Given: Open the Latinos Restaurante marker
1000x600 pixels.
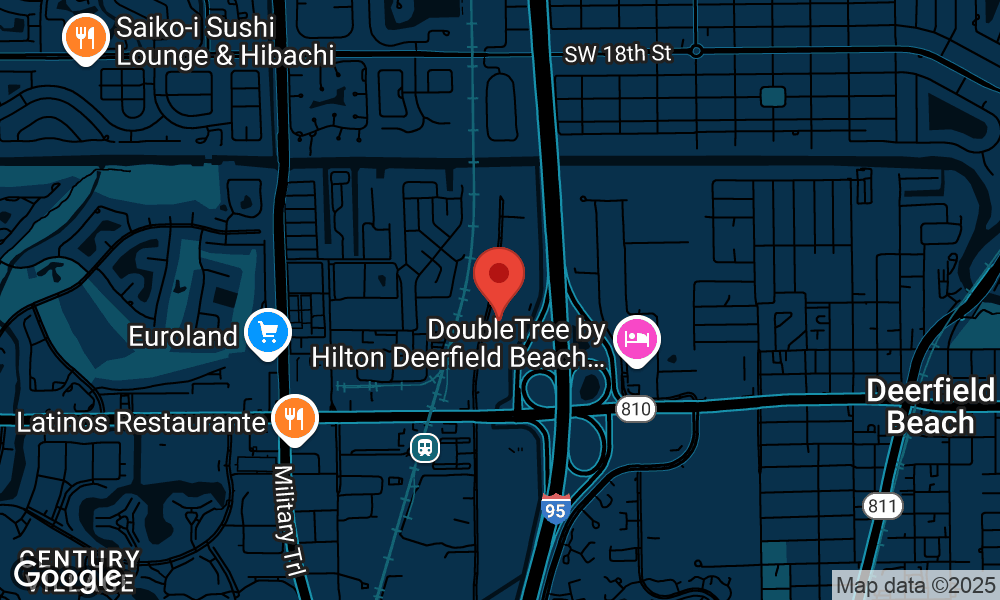Looking at the screenshot, I should click(293, 419).
